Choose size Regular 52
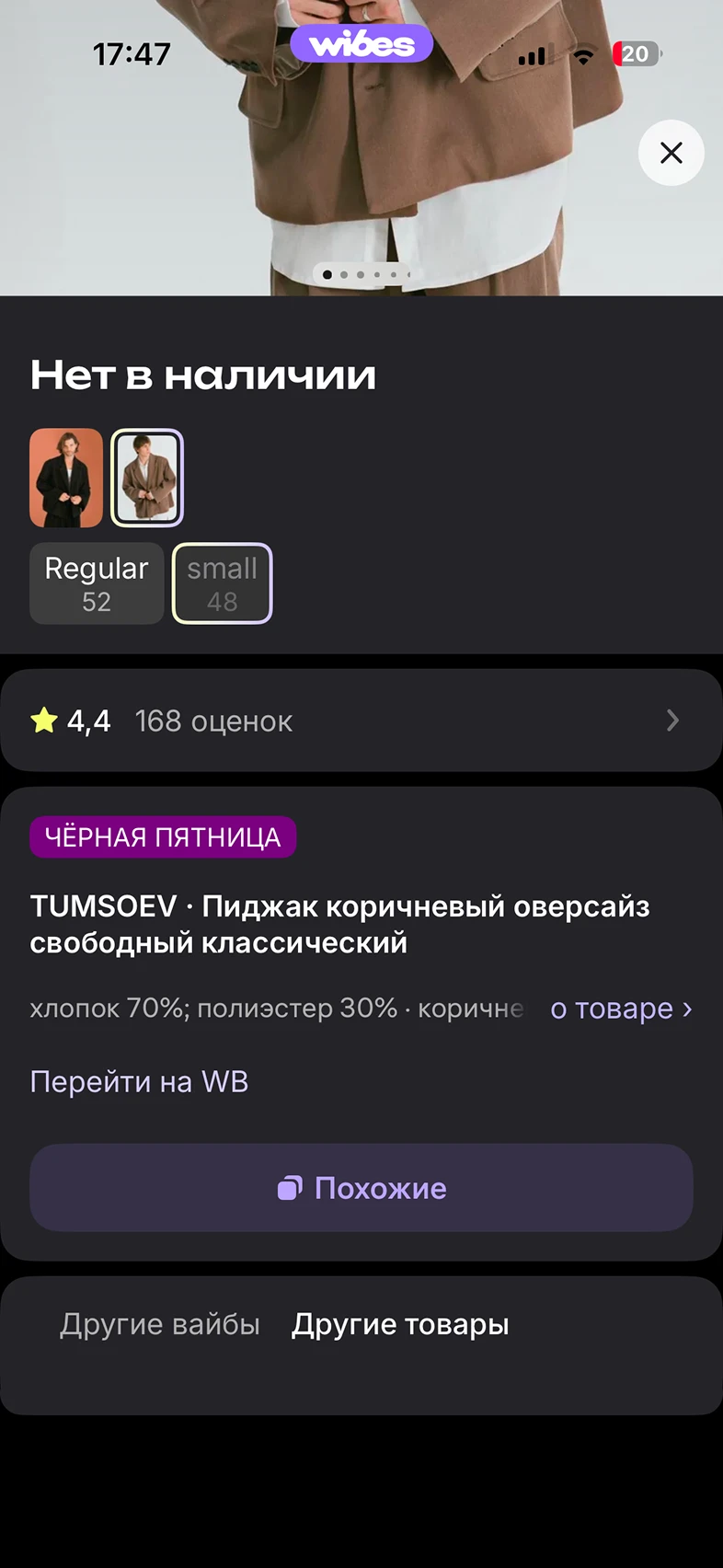The height and width of the screenshot is (1568, 723). point(97,583)
